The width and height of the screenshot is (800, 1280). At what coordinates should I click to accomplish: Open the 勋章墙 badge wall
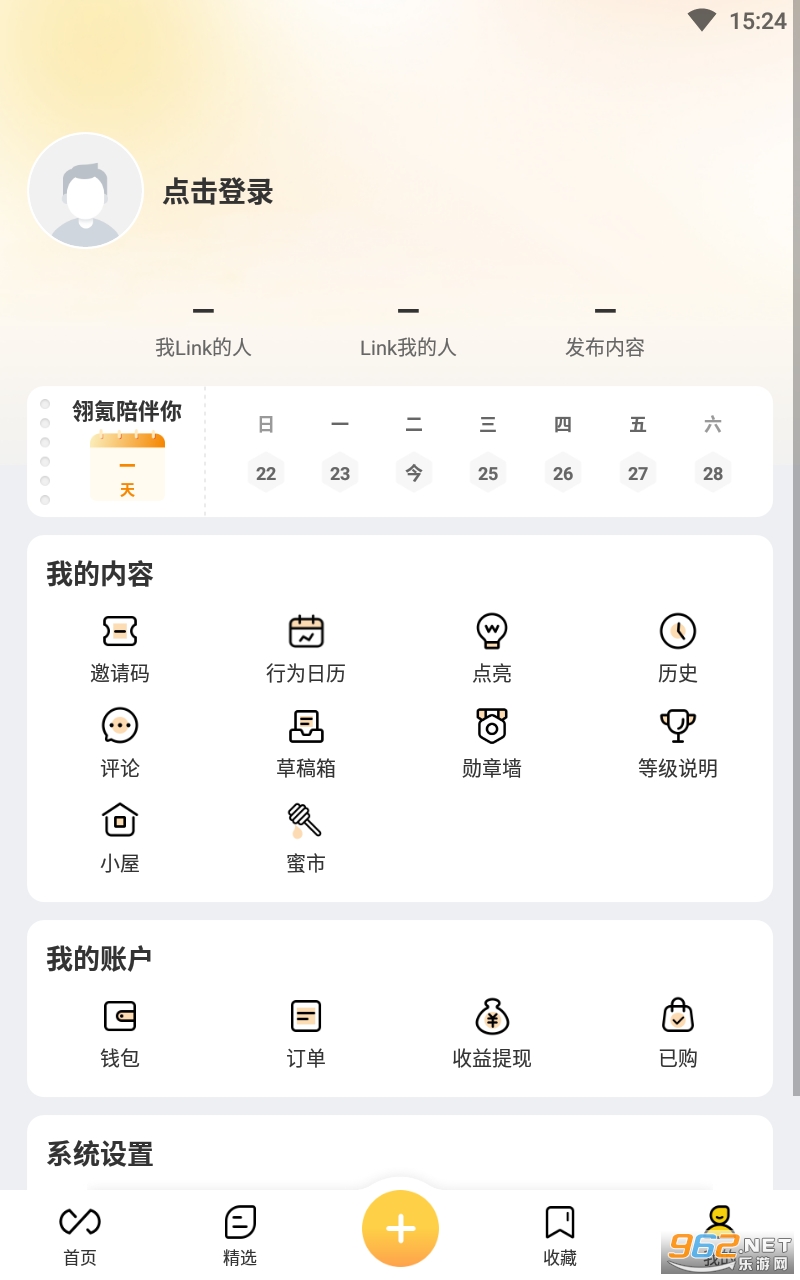point(492,743)
